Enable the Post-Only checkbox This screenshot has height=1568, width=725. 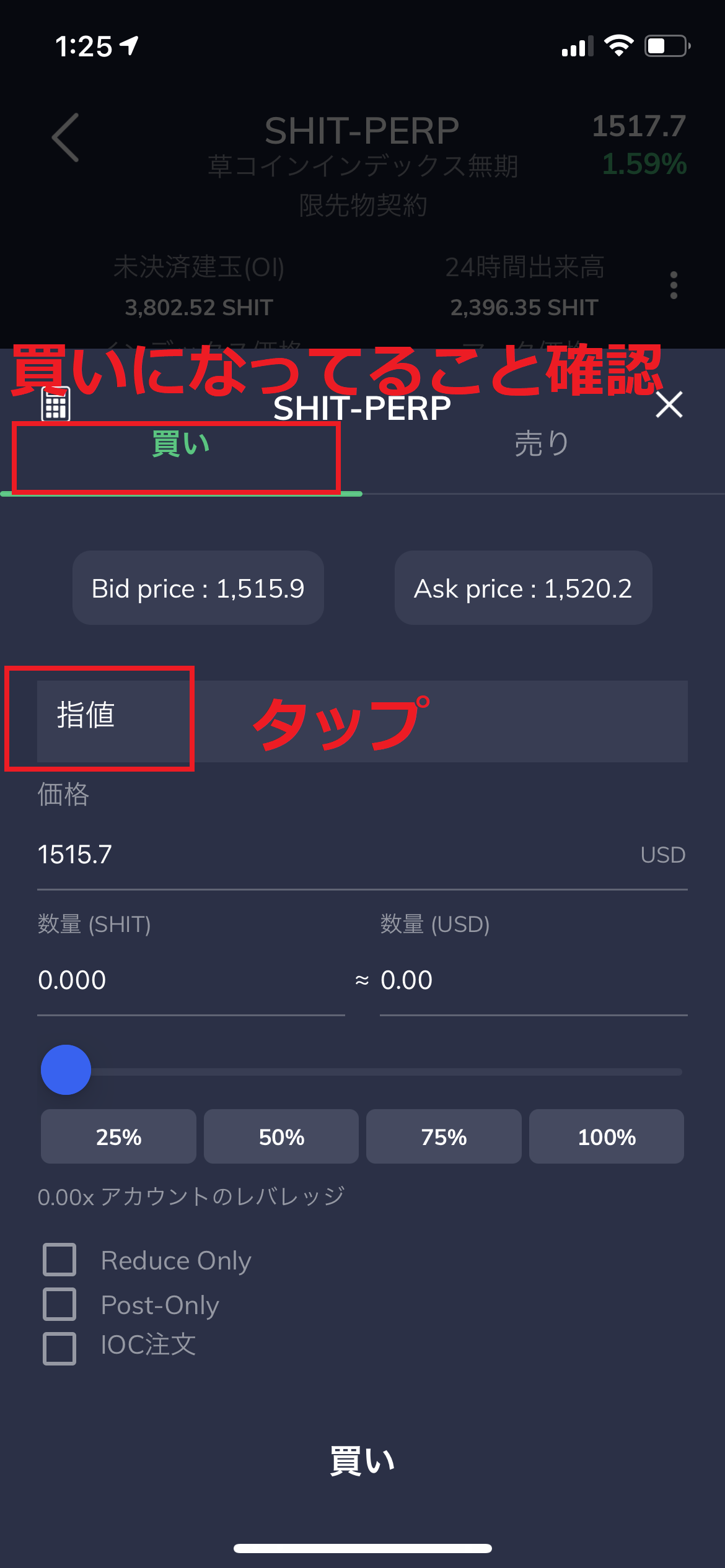[59, 1304]
